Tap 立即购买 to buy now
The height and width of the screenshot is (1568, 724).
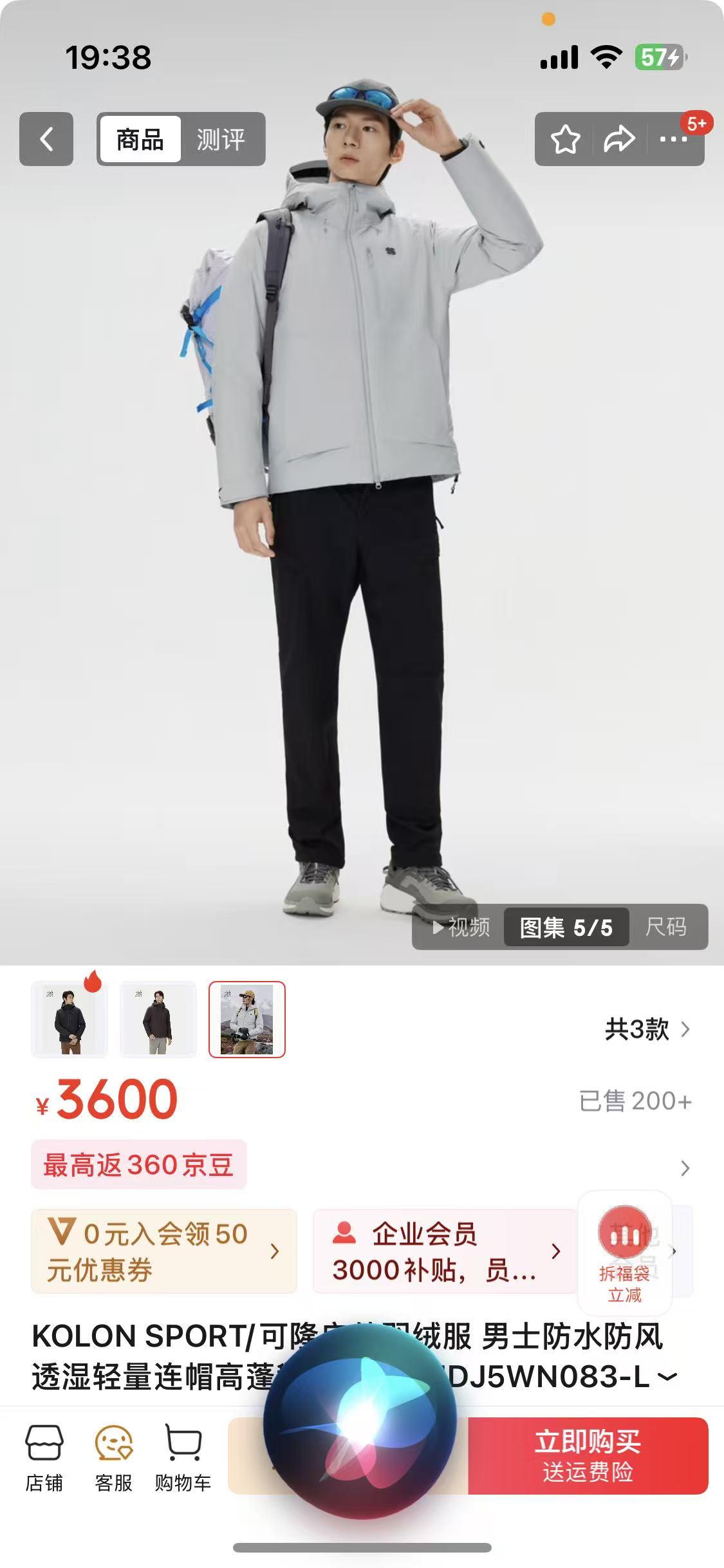coord(588,1456)
